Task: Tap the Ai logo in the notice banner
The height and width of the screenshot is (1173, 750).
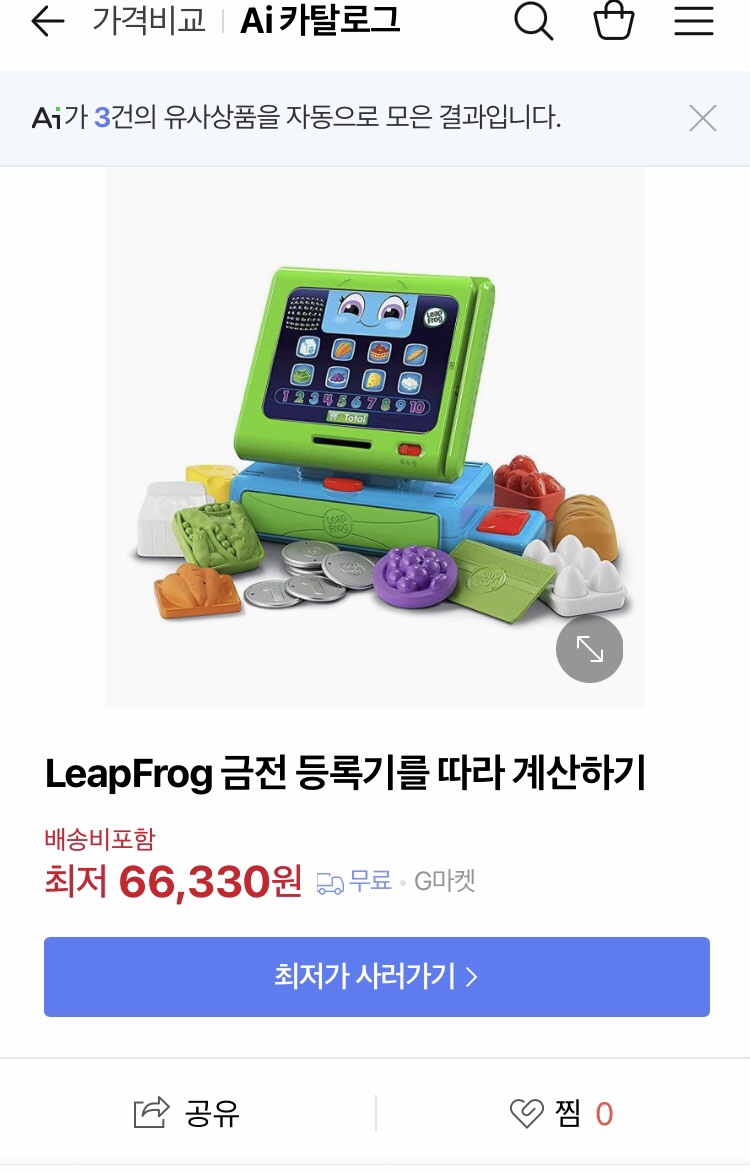Action: pos(43,117)
